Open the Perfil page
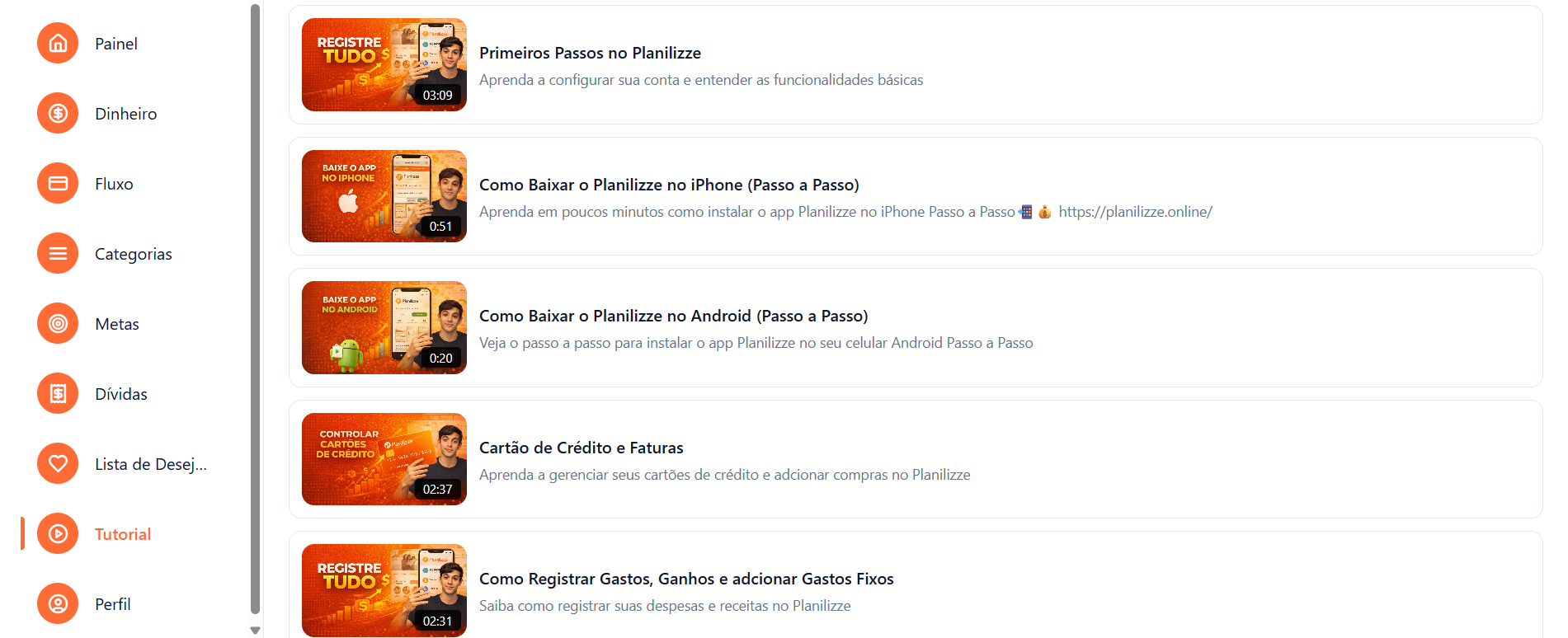This screenshot has height=638, width=1568. [112, 604]
